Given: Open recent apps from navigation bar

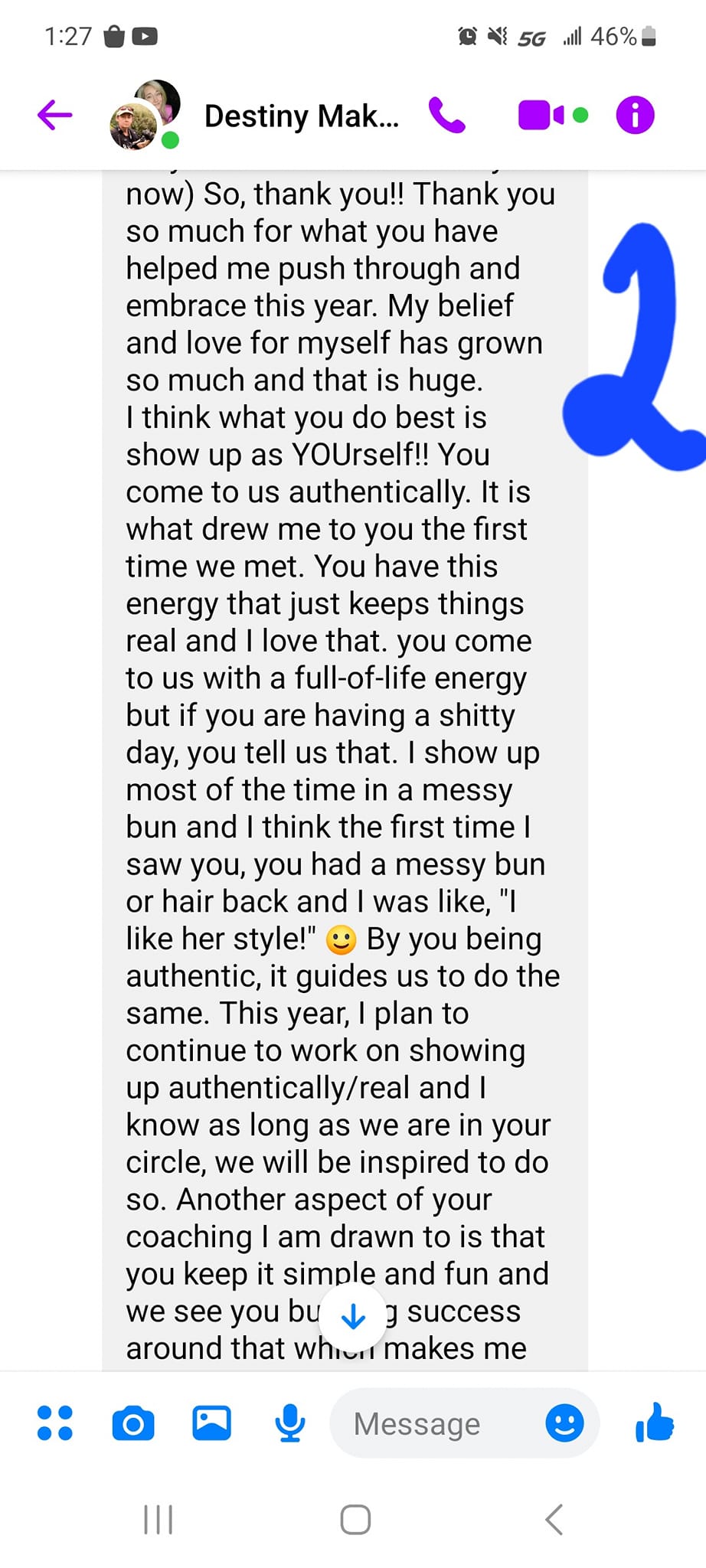Looking at the screenshot, I should 159,1520.
